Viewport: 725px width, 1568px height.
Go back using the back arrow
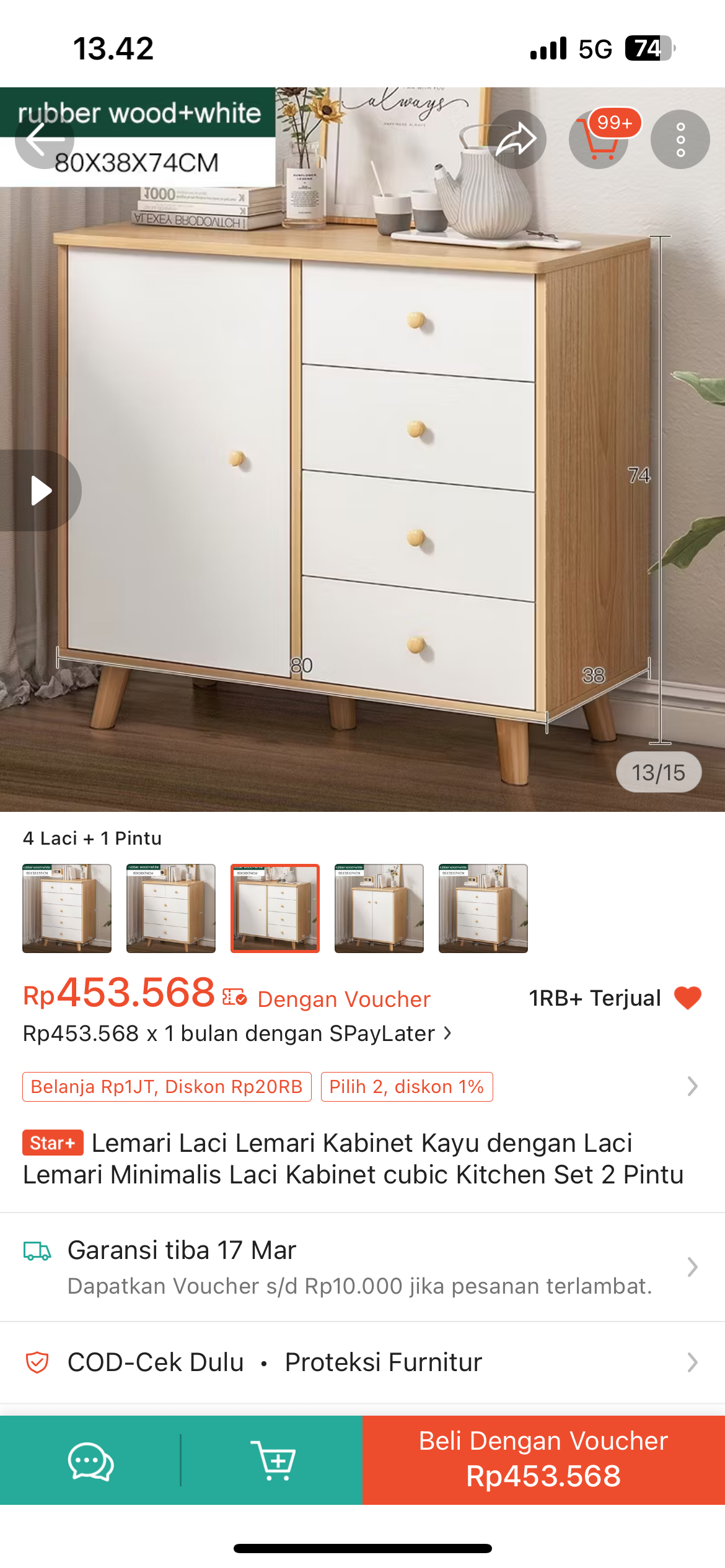pyautogui.click(x=45, y=139)
